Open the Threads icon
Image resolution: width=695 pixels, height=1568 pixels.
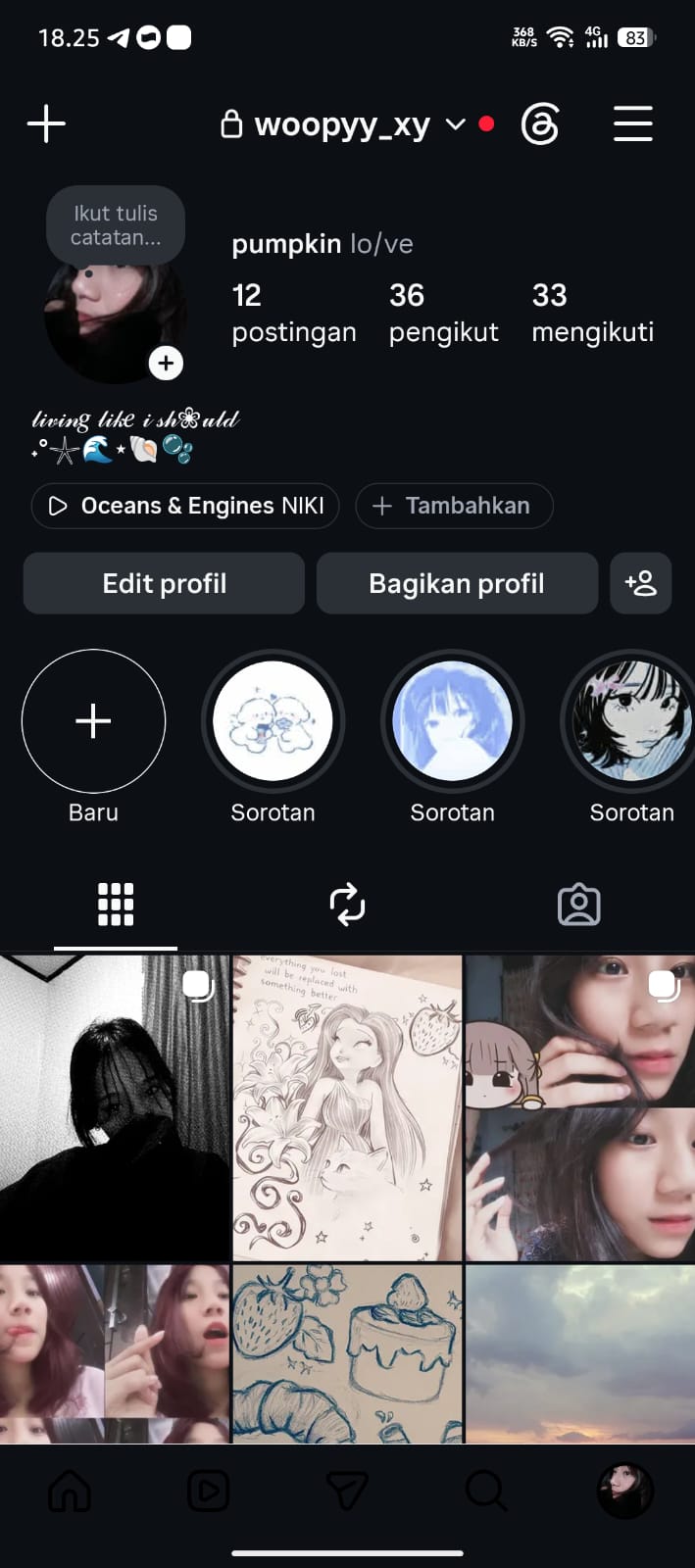[540, 124]
